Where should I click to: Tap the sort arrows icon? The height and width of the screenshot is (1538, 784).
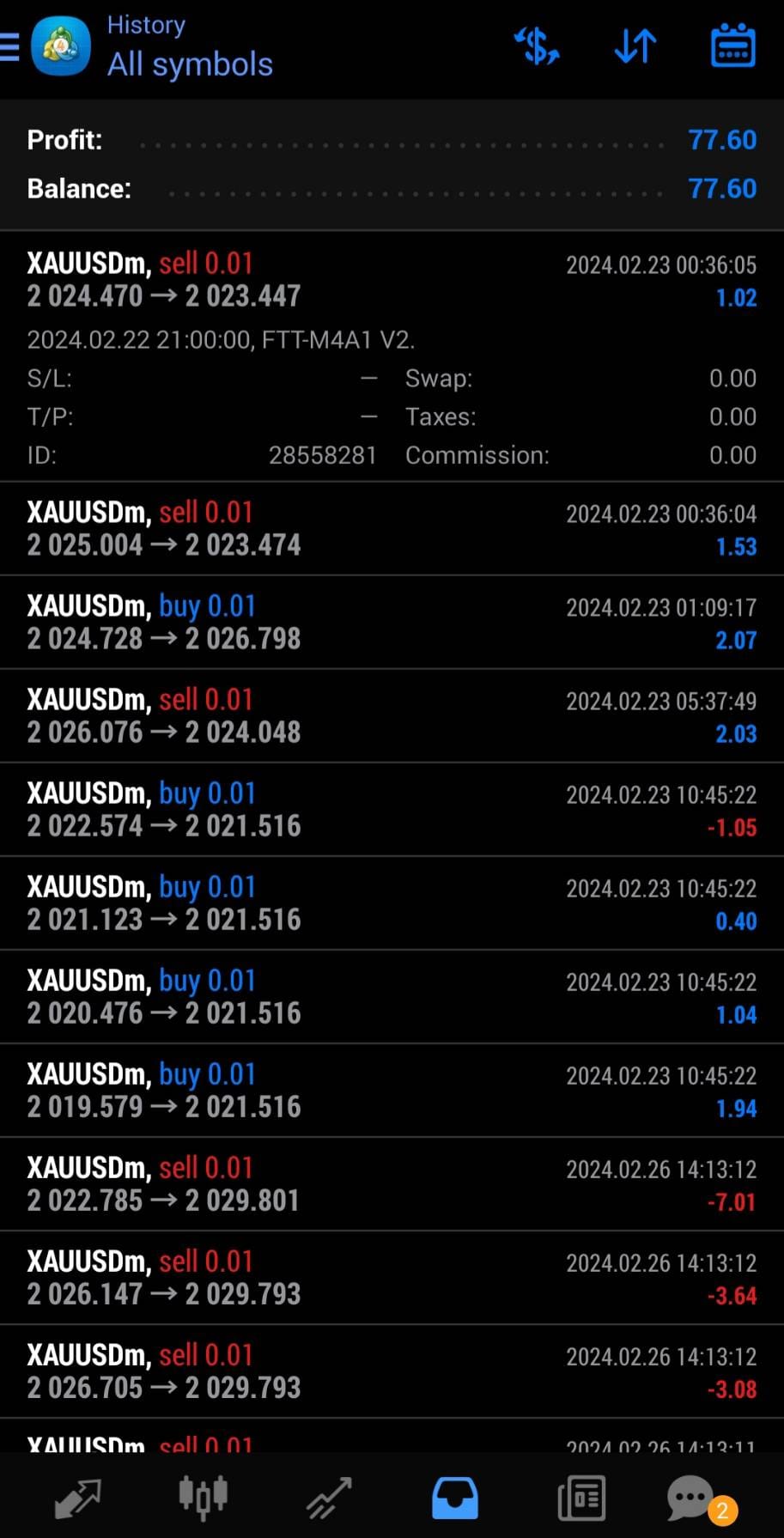635,46
